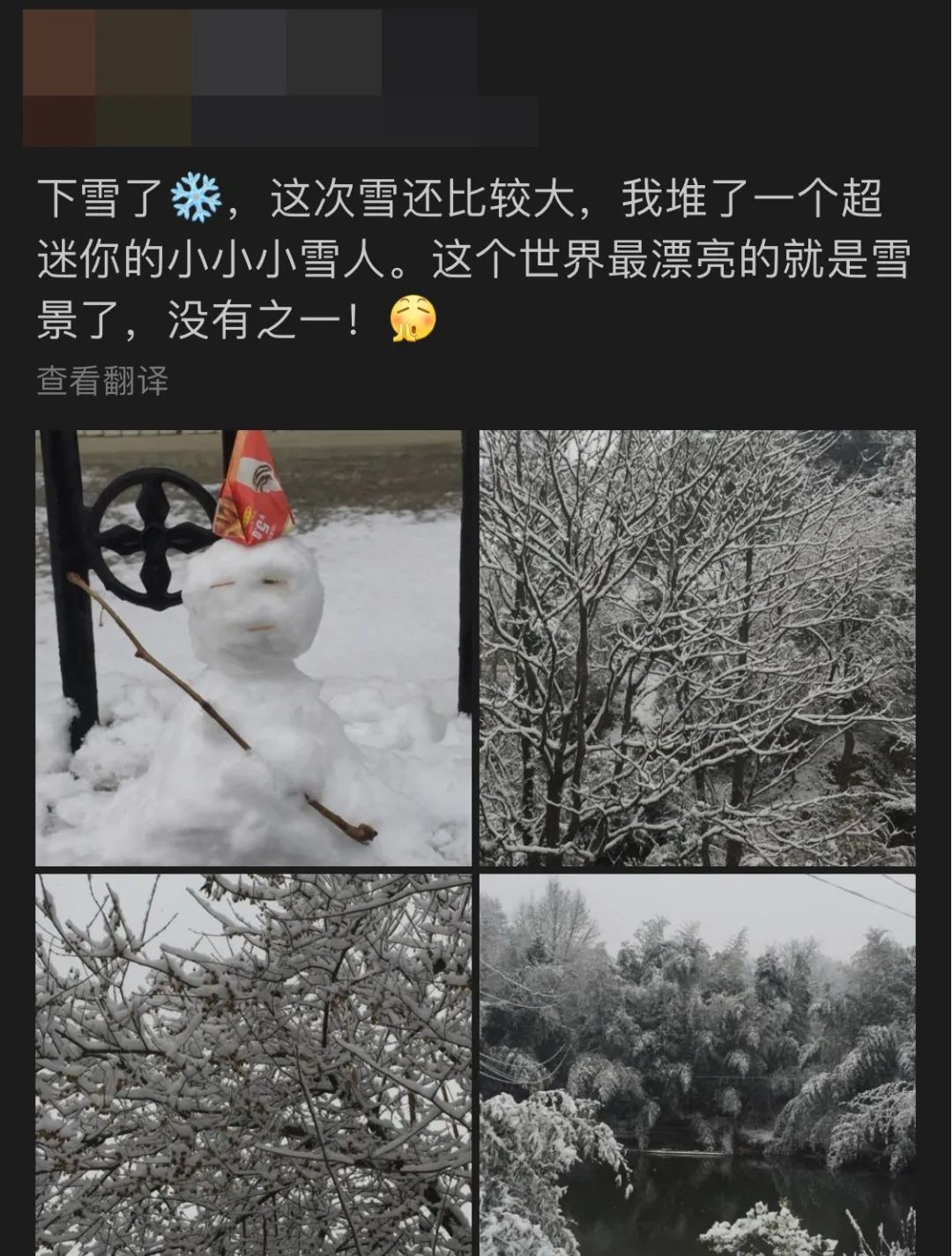Tap 查看翻译 to translate the post
The height and width of the screenshot is (1256, 952).
pos(102,382)
